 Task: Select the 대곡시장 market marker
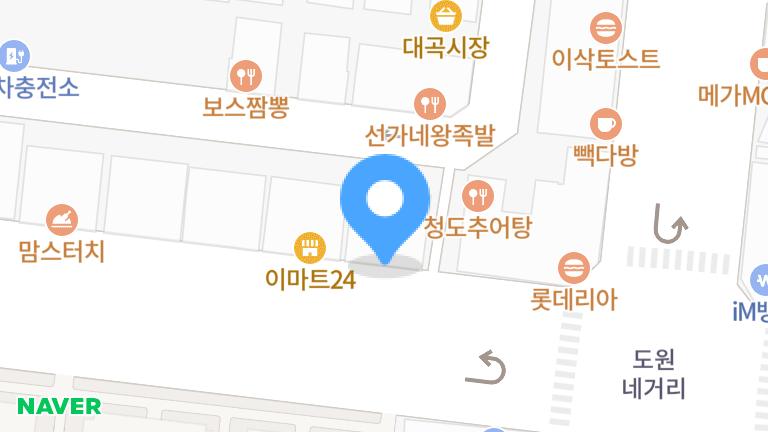pos(445,15)
